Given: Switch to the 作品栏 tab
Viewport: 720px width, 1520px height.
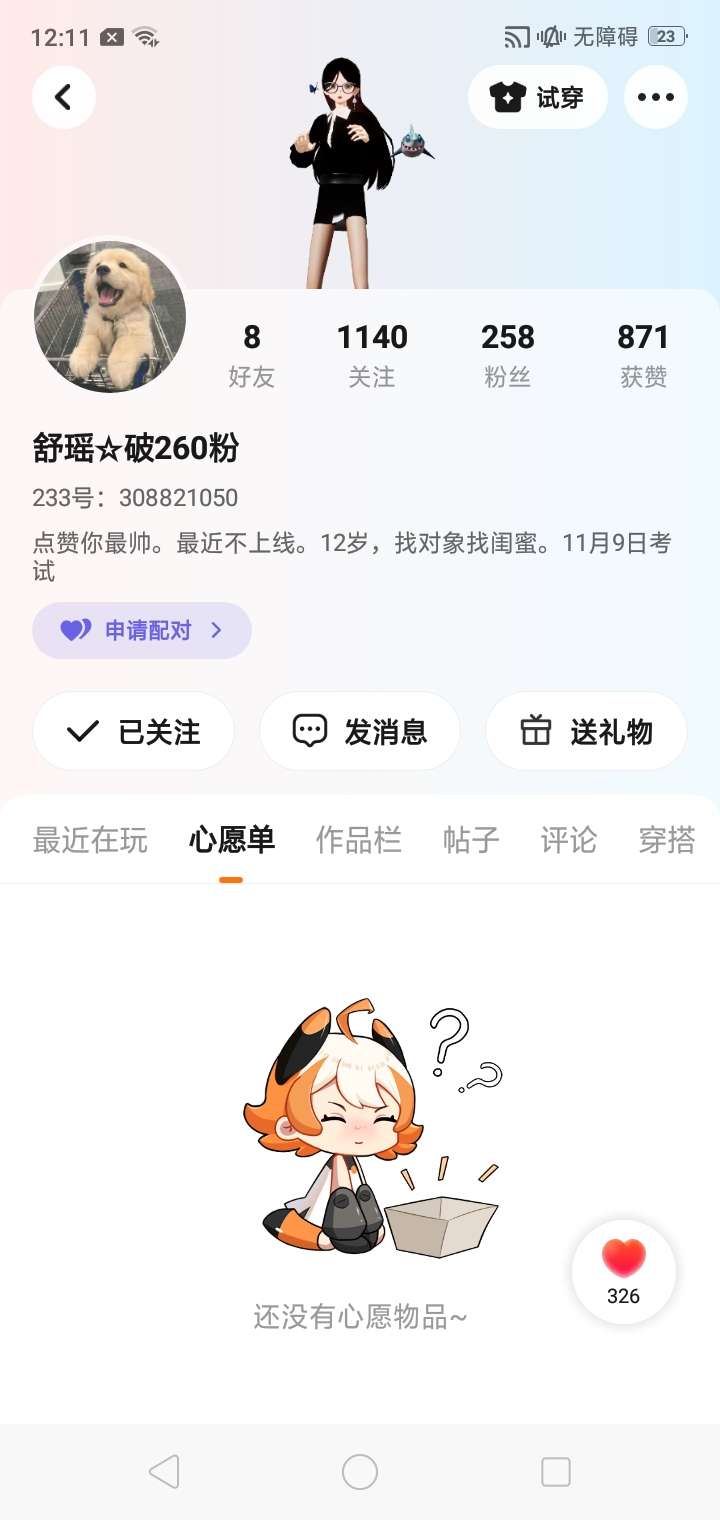Looking at the screenshot, I should coord(358,840).
